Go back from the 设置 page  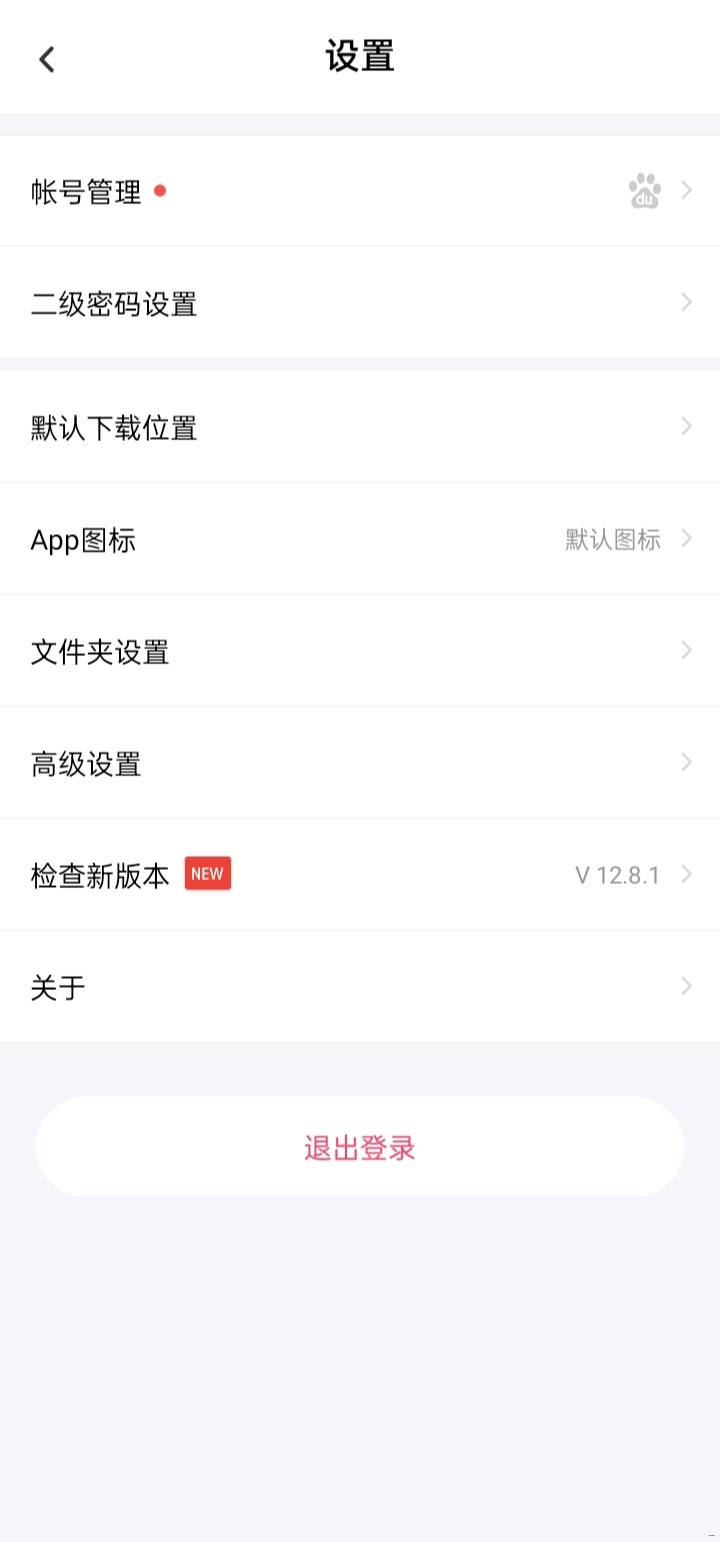coord(47,59)
